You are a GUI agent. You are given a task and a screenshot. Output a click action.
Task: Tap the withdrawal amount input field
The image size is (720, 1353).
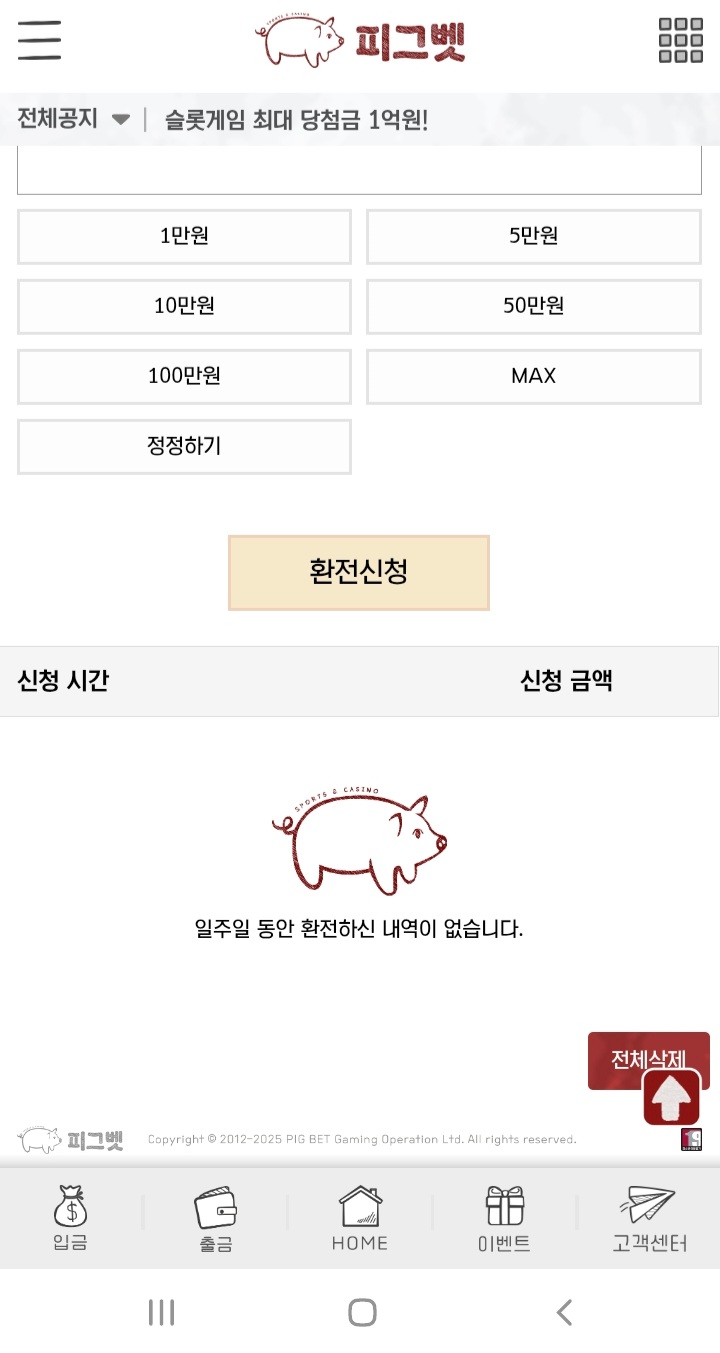coord(359,174)
